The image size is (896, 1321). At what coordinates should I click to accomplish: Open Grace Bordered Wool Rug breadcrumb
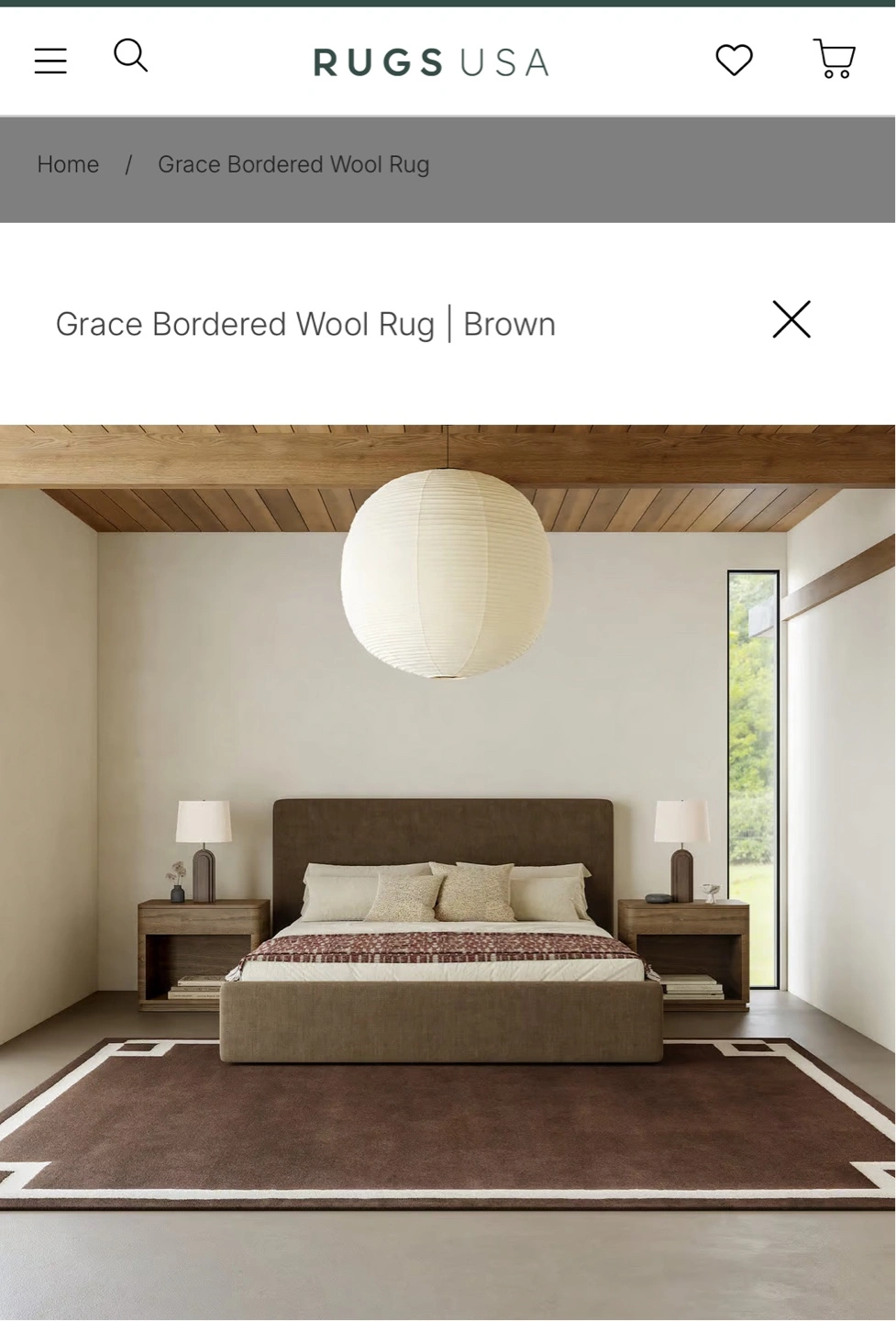tap(293, 164)
